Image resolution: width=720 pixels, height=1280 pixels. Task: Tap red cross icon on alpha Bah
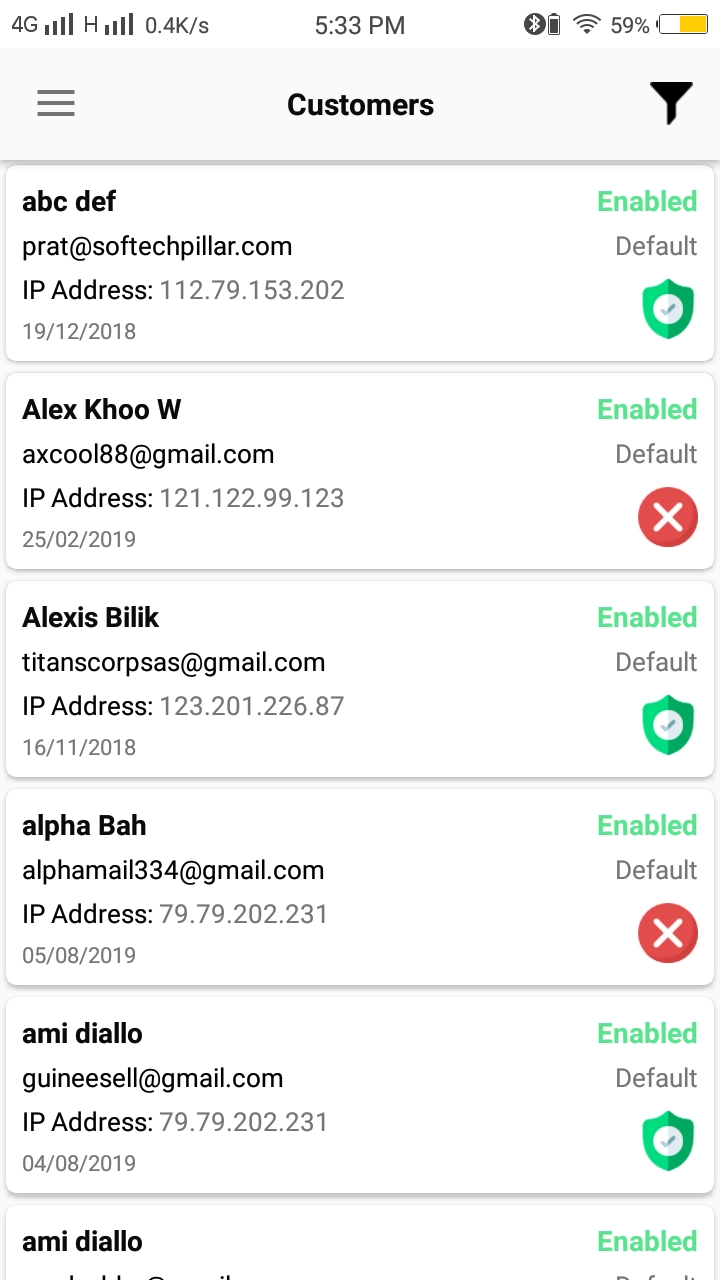pos(668,933)
